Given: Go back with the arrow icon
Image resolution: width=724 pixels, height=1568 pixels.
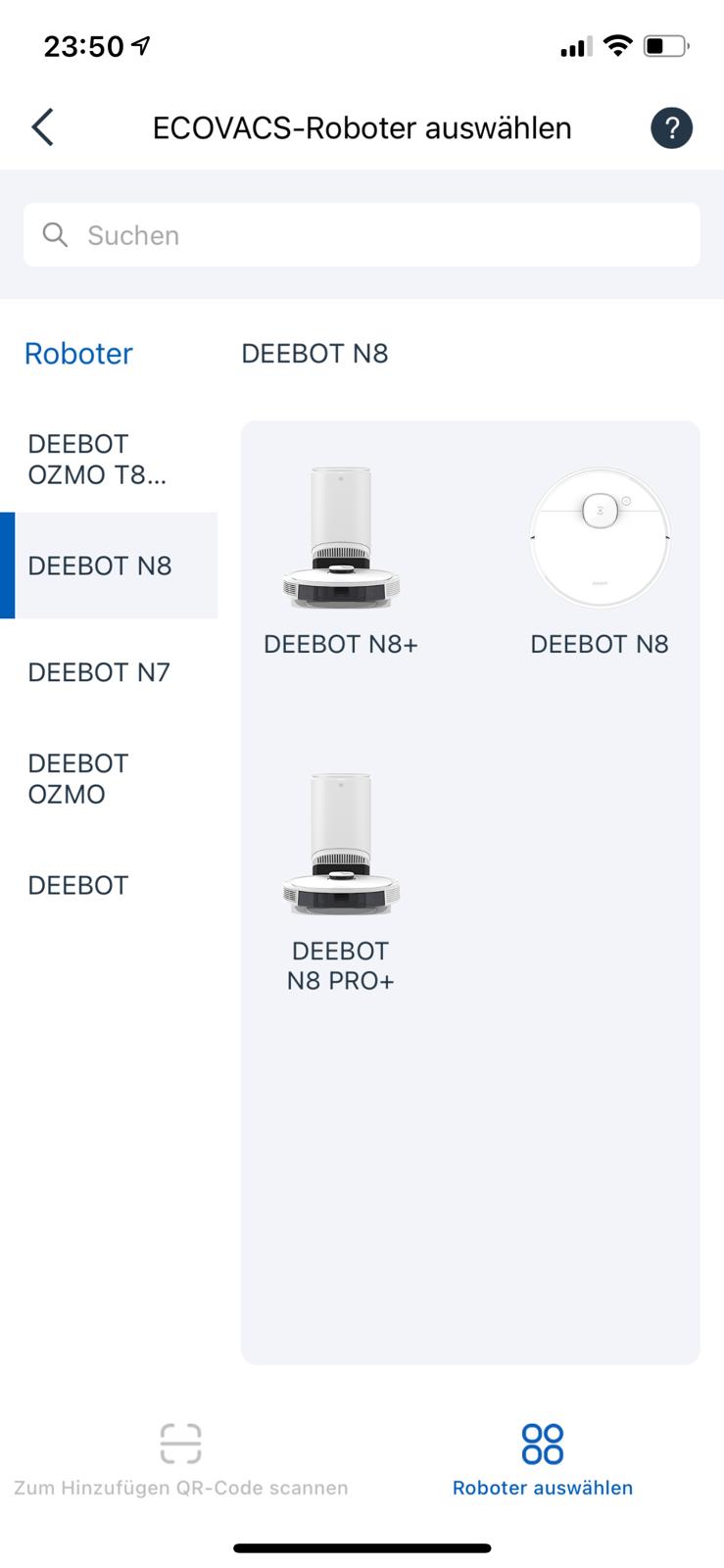Looking at the screenshot, I should [42, 127].
